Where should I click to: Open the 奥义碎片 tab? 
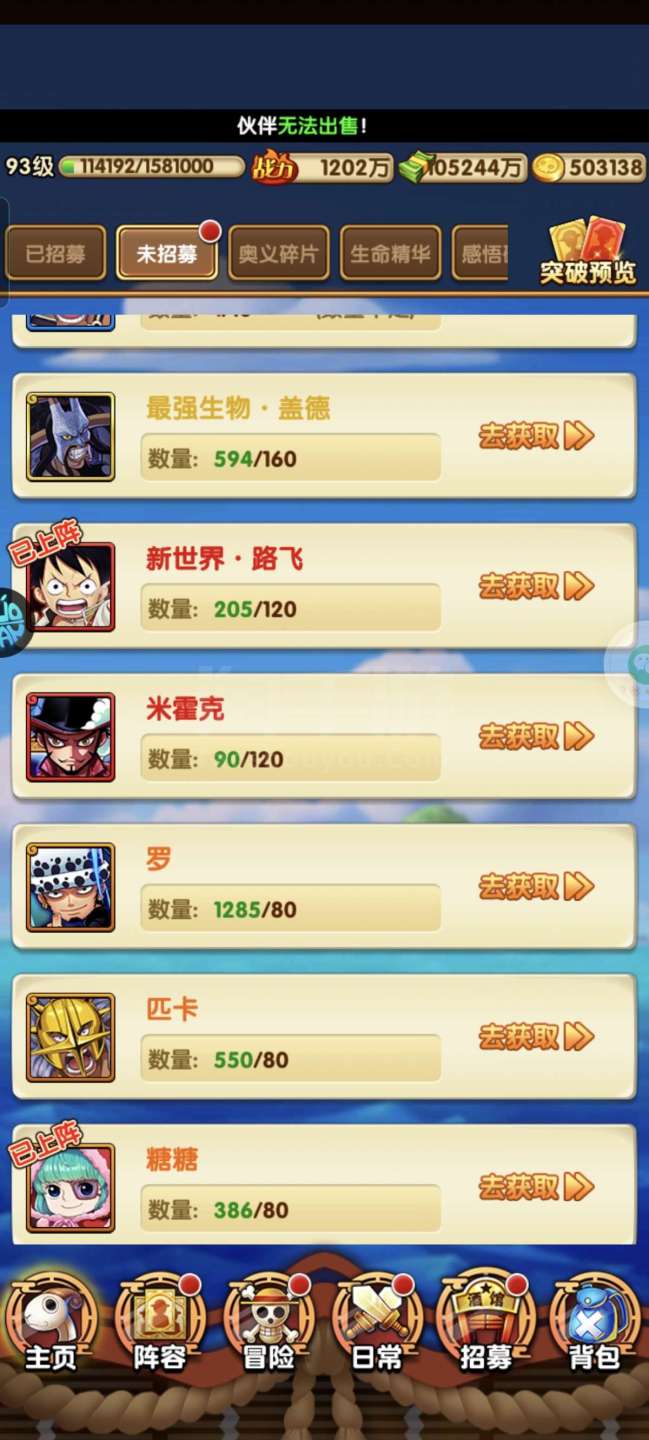click(278, 253)
